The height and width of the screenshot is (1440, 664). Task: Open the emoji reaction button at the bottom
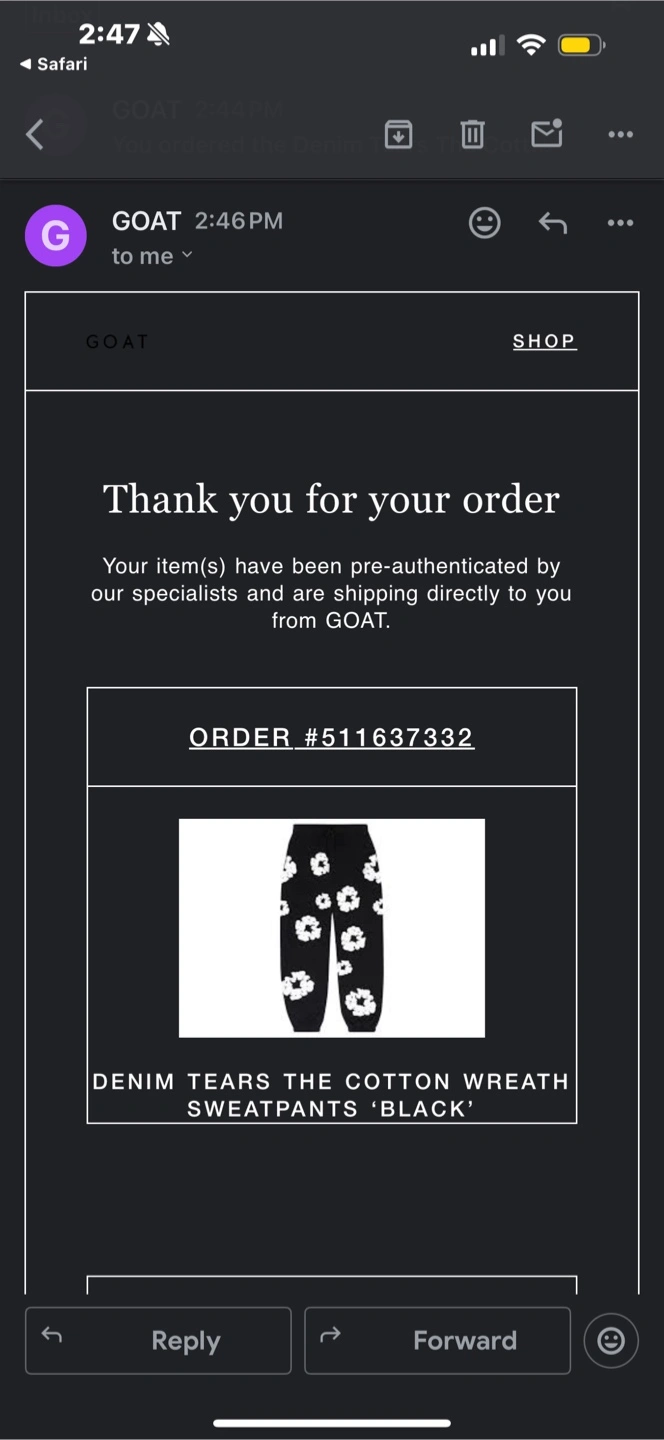pos(611,1340)
